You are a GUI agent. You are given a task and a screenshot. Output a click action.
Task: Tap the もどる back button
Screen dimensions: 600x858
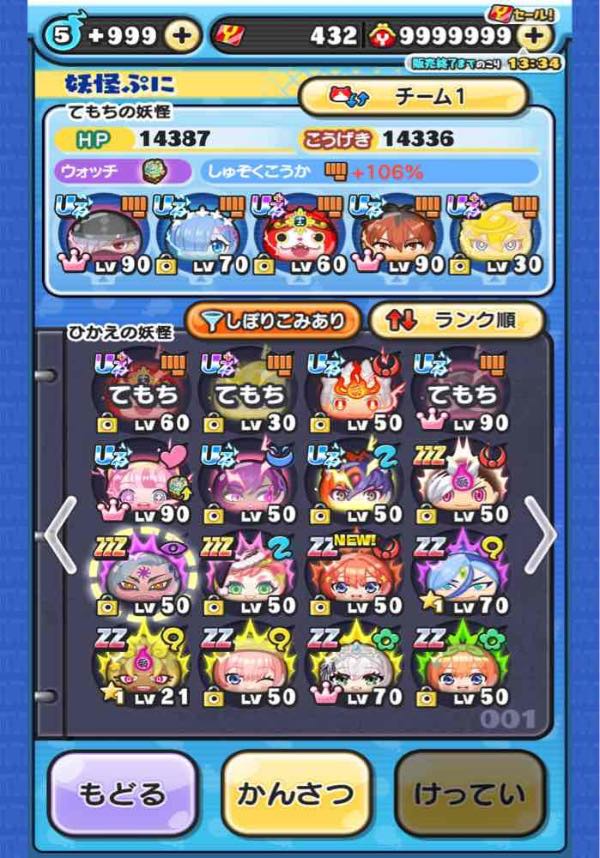124,794
